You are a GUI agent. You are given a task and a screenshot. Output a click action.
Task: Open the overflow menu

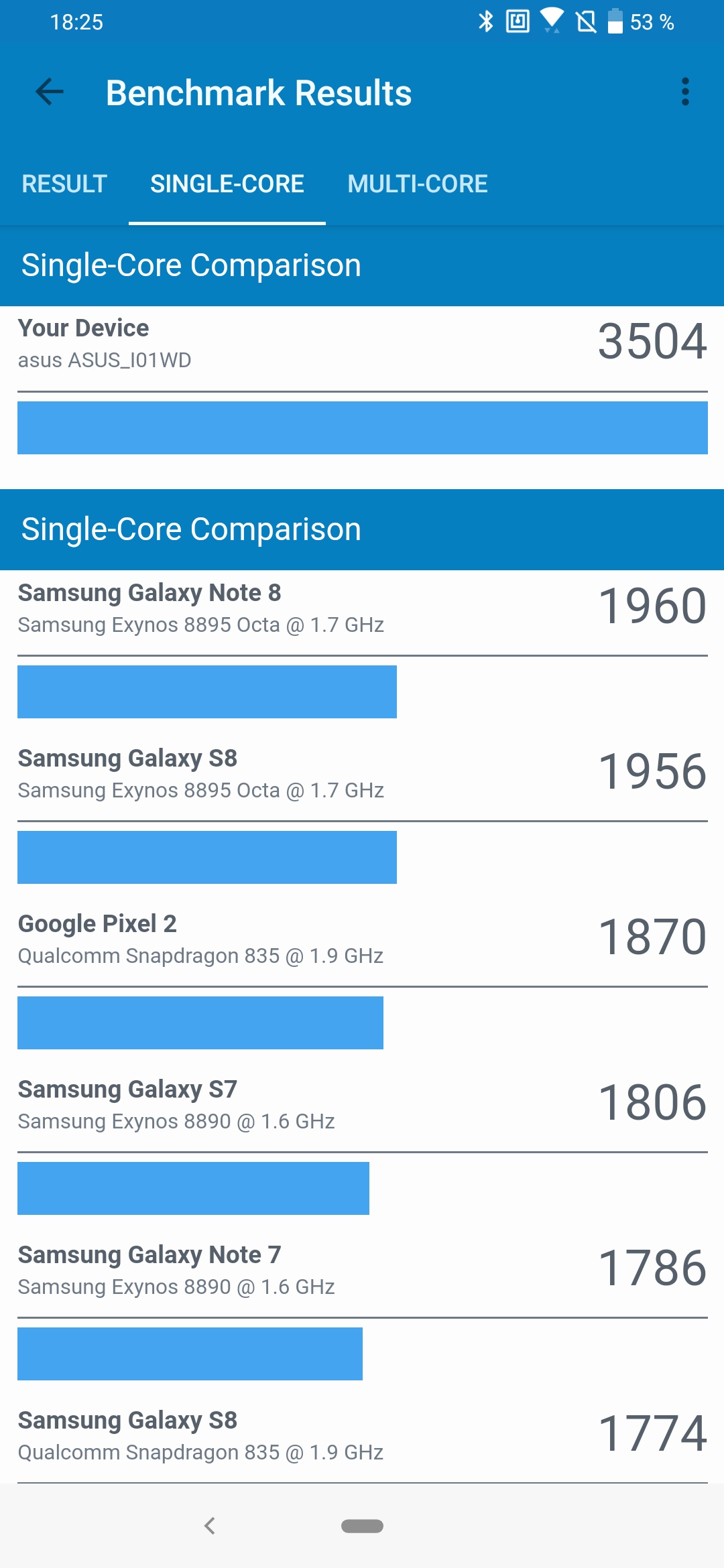point(684,92)
